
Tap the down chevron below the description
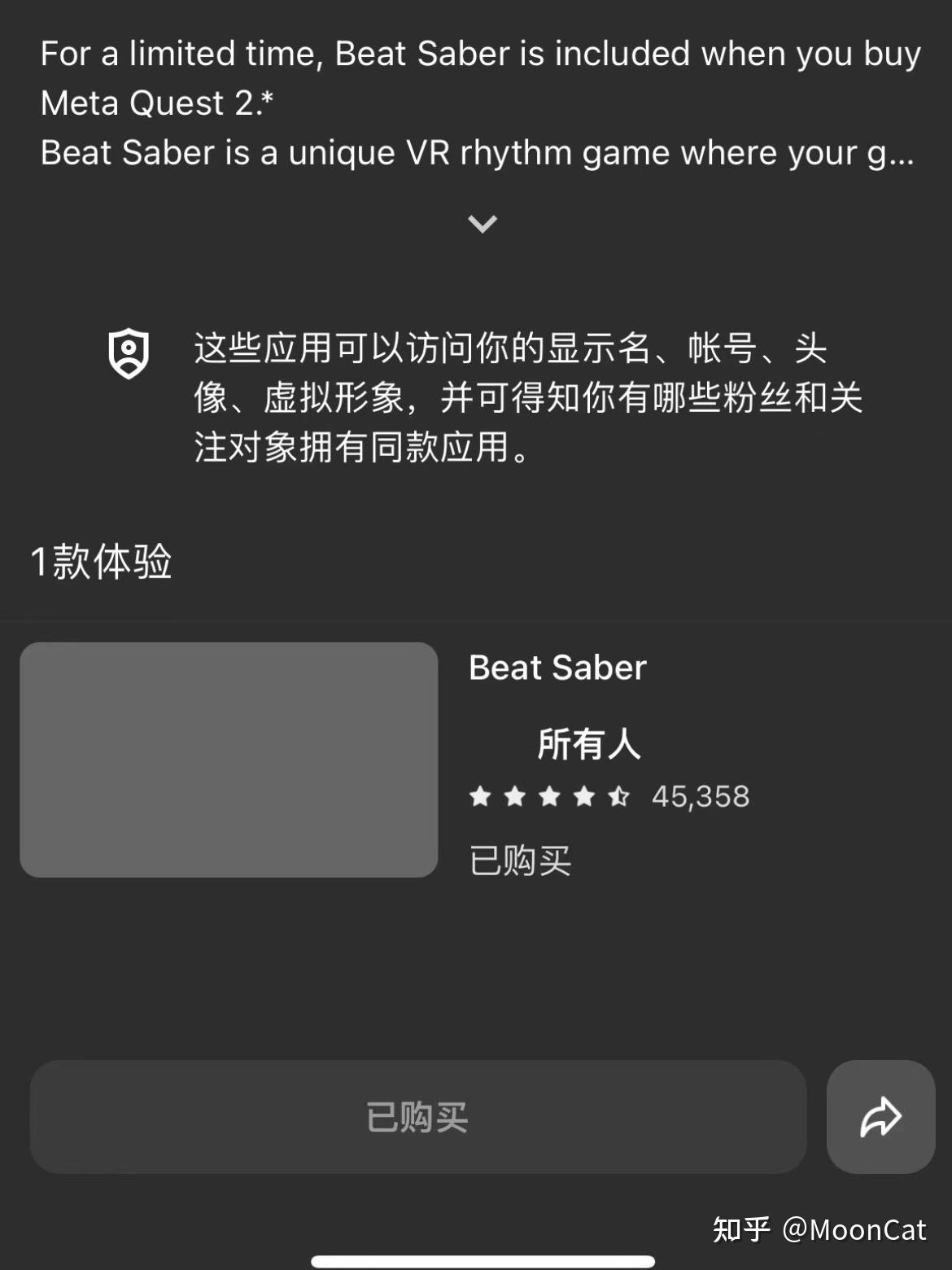[x=481, y=224]
